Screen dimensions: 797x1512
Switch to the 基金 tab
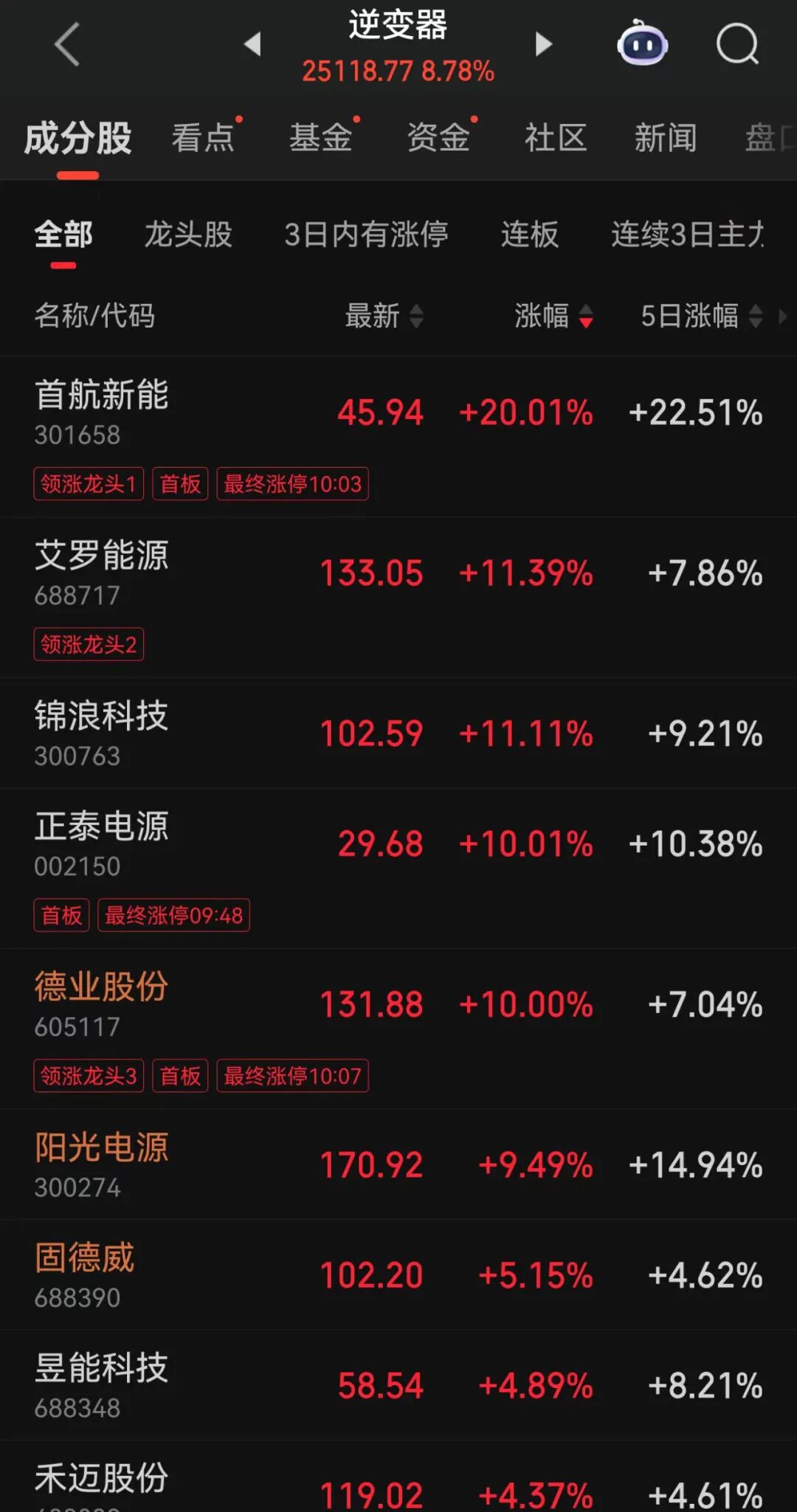click(320, 138)
